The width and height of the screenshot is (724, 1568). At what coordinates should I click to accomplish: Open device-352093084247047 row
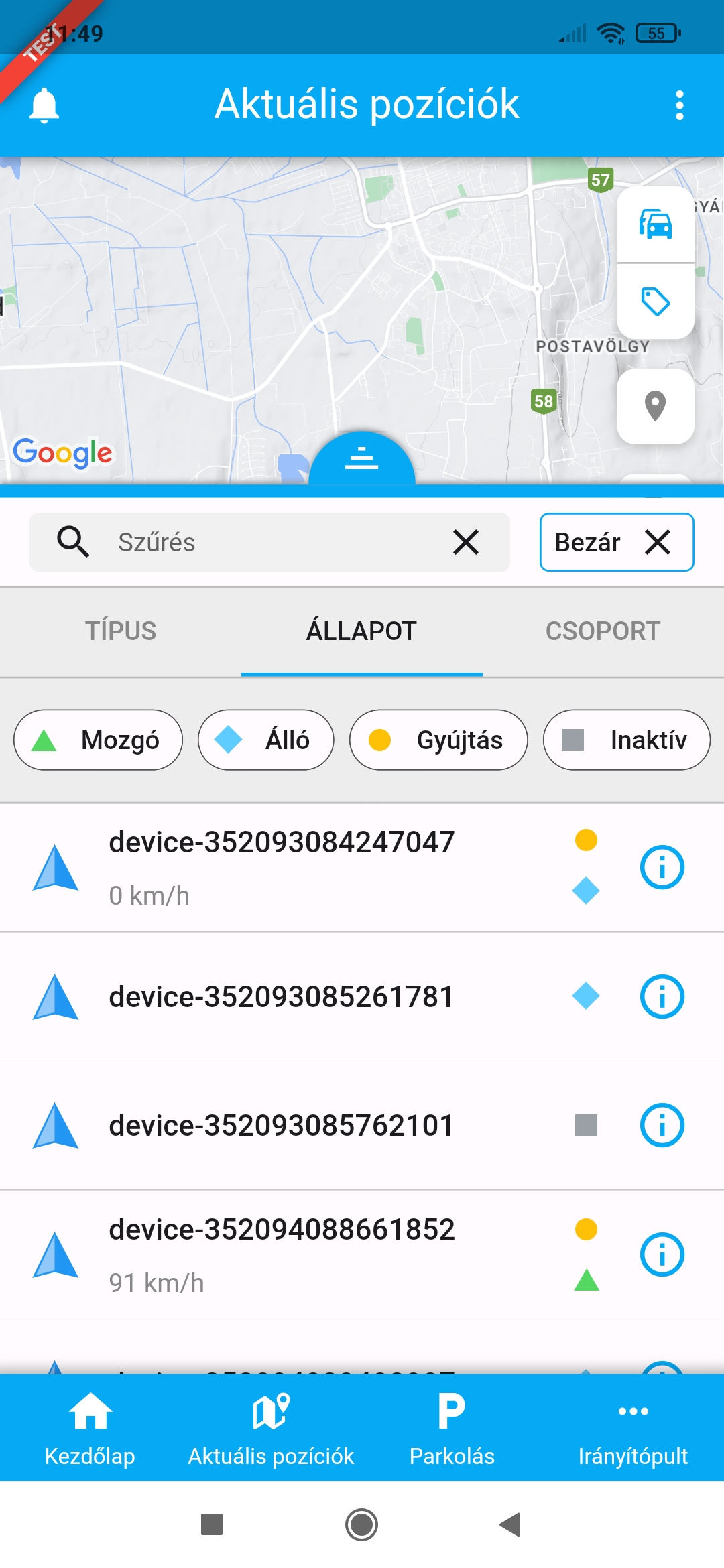282,866
